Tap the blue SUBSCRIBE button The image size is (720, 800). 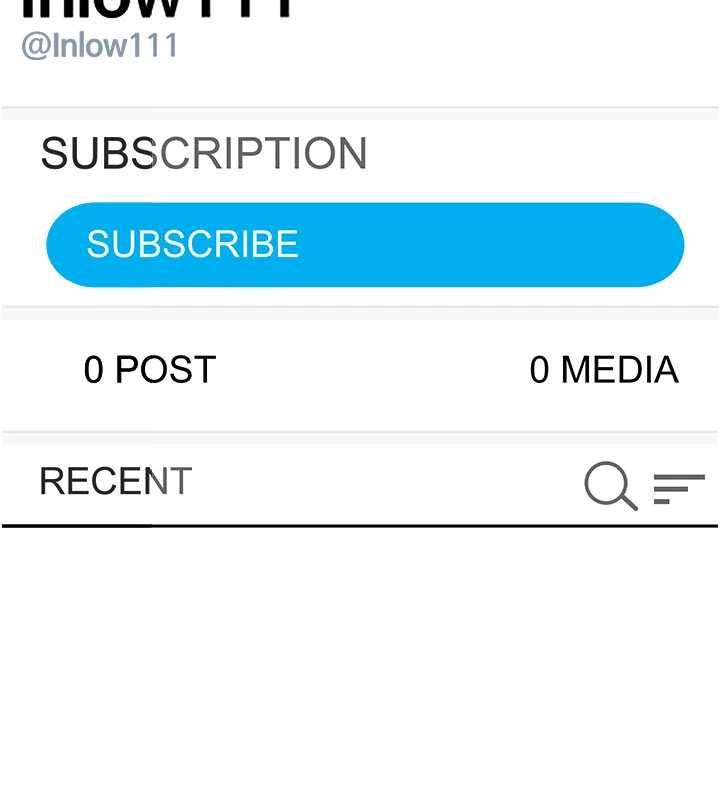365,245
